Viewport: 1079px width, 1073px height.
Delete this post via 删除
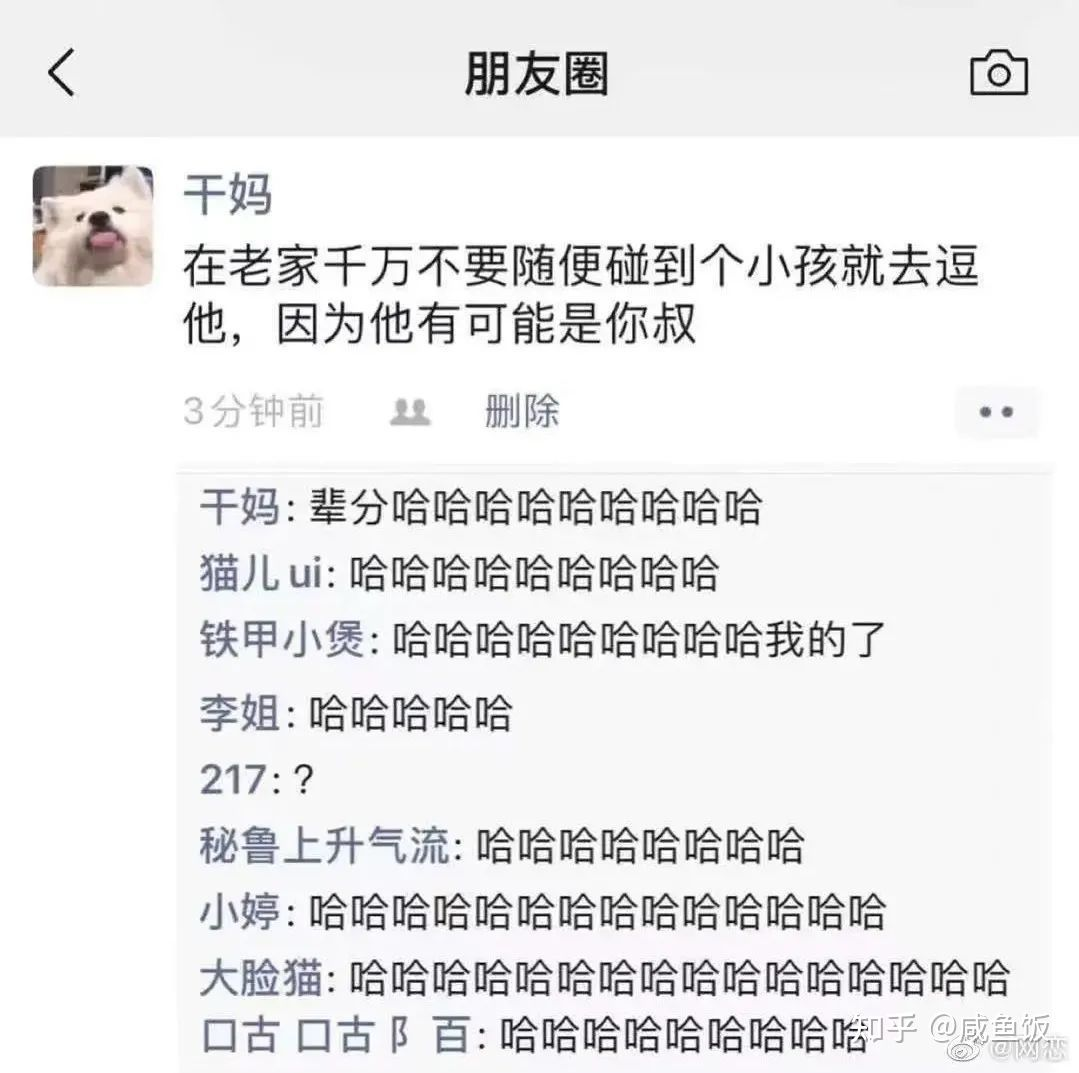(x=521, y=411)
